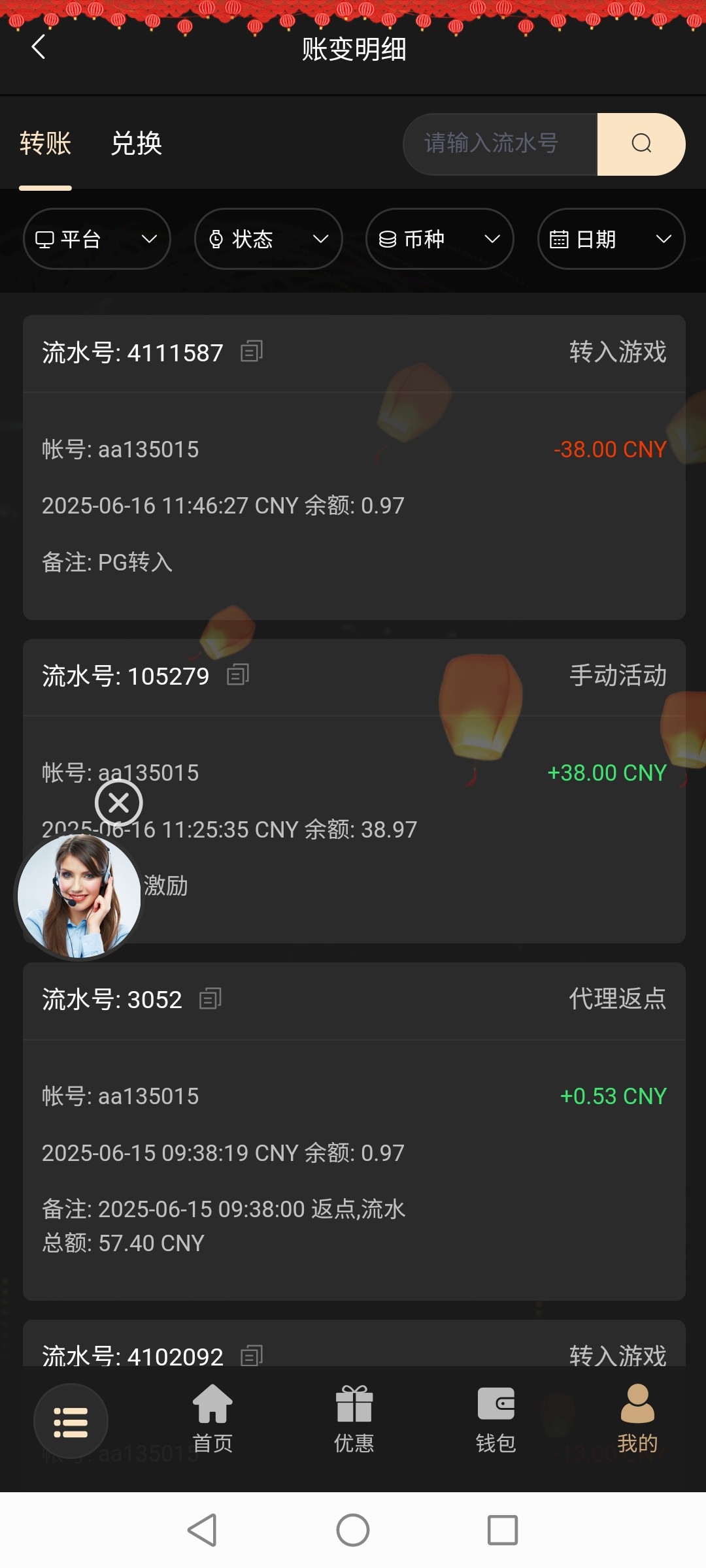Screen dimensions: 706x1568
Task: Select the 转账 tab
Action: point(45,144)
